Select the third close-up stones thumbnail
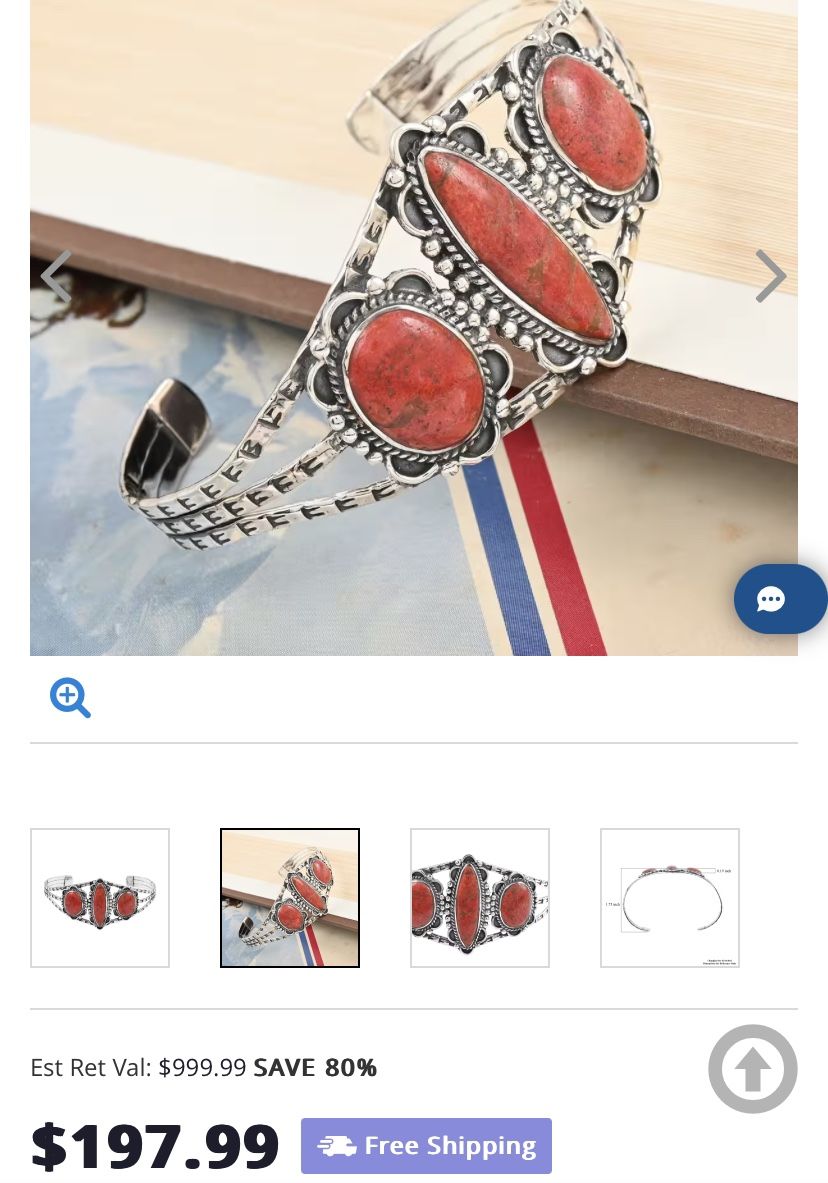 tap(480, 898)
